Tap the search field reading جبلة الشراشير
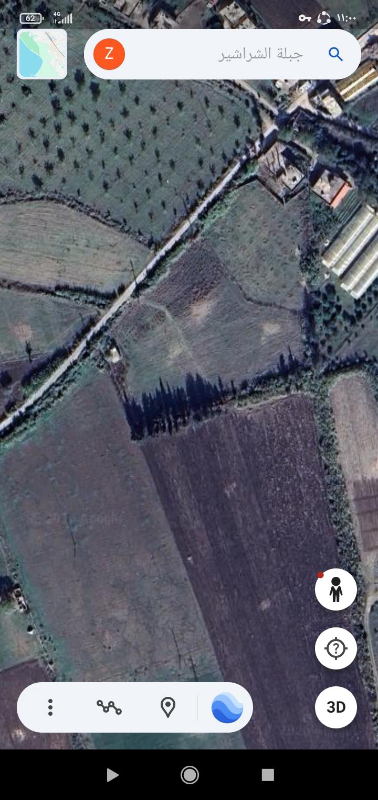Image resolution: width=378 pixels, height=800 pixels. pos(222,54)
